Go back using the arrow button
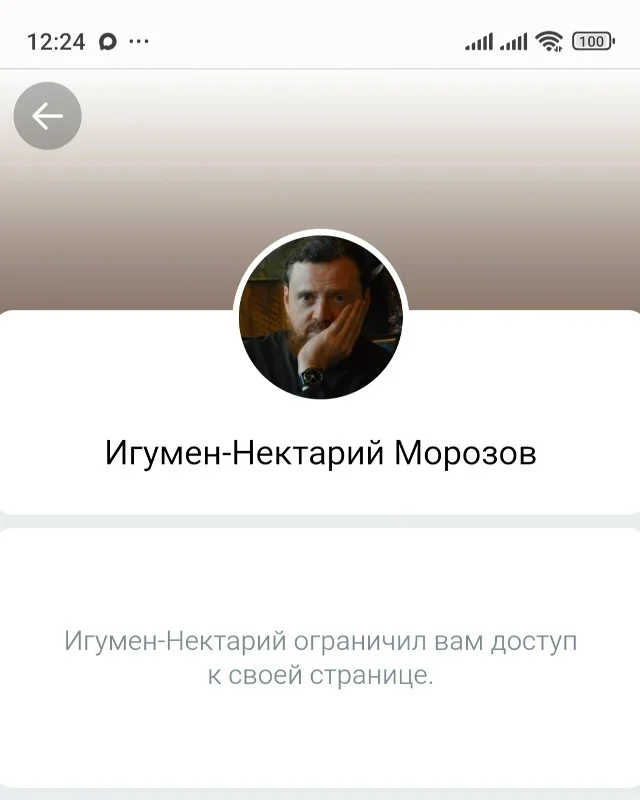The image size is (640, 800). coord(47,116)
